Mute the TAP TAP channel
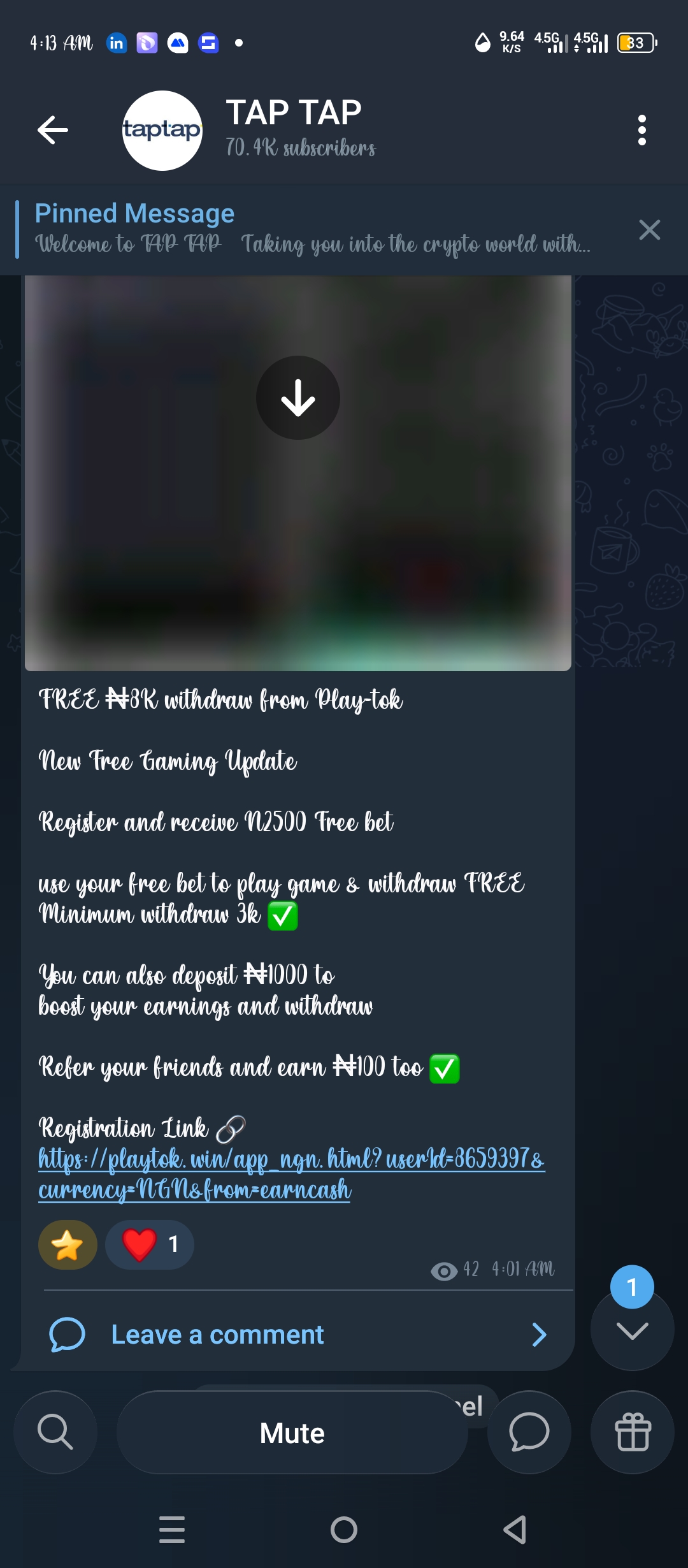 click(x=292, y=1433)
